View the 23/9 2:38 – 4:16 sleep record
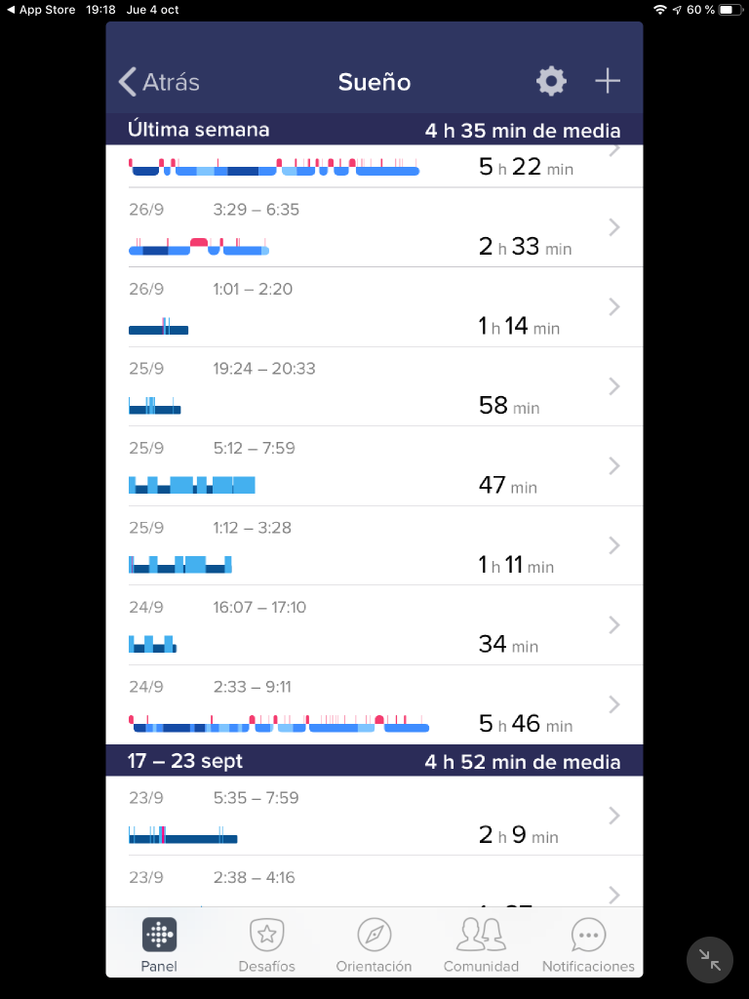749x999 pixels. coord(374,885)
